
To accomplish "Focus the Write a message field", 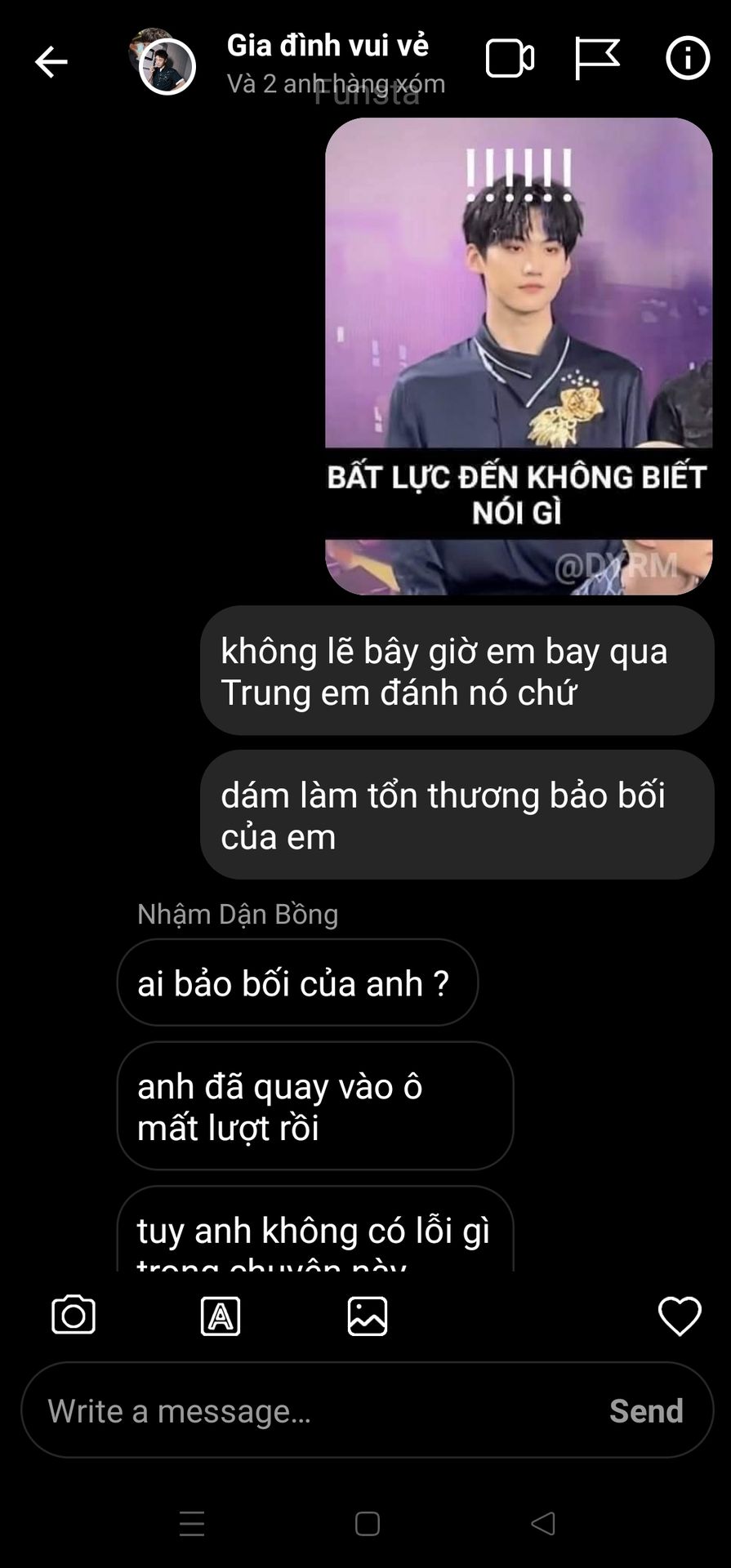I will [x=310, y=1410].
